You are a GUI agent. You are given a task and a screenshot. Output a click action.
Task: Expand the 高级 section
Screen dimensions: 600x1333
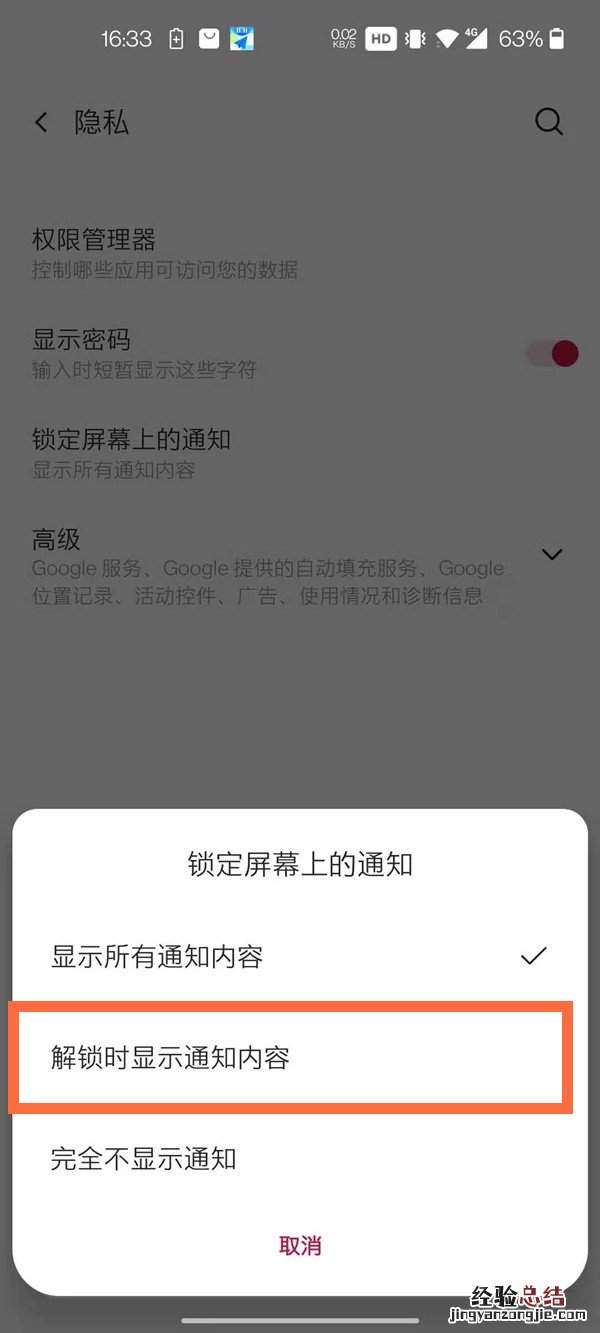pos(552,554)
